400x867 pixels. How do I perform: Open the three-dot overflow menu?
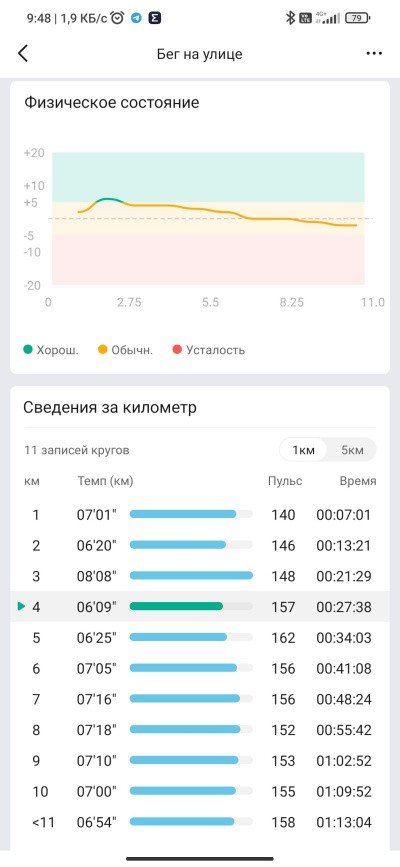pos(375,54)
